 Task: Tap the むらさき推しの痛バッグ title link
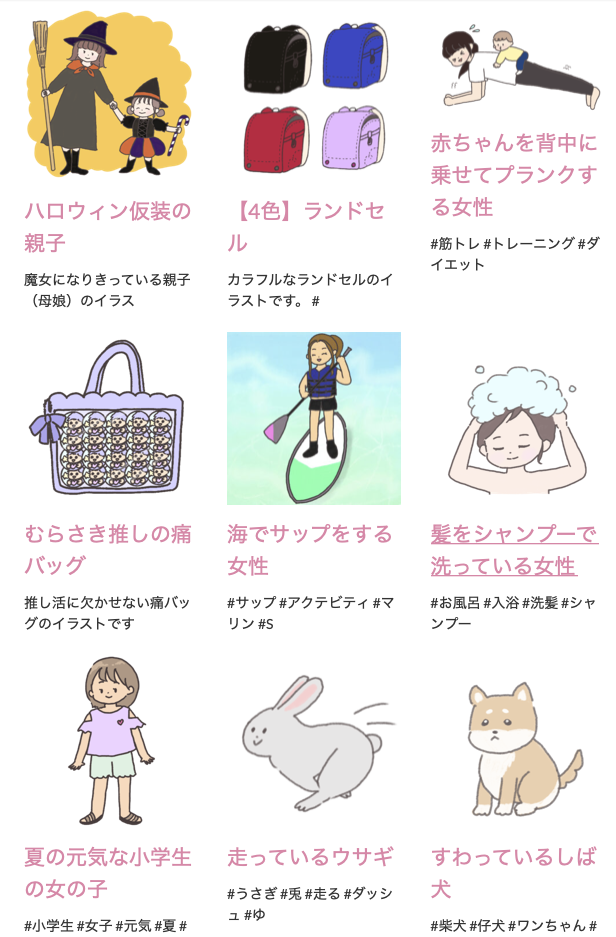[x=107, y=549]
